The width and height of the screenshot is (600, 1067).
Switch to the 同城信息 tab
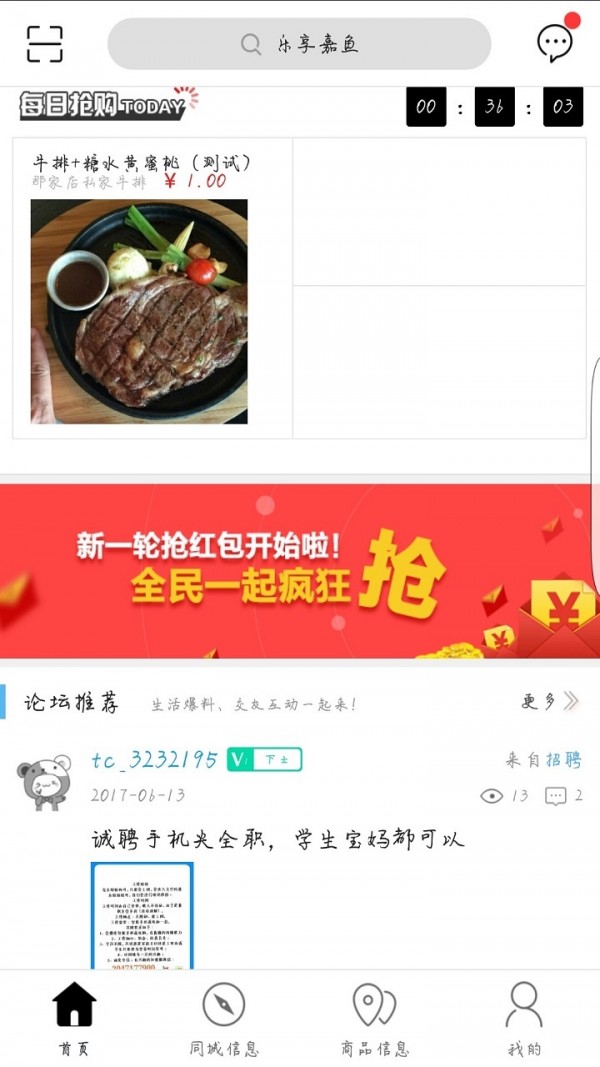coord(224,1017)
